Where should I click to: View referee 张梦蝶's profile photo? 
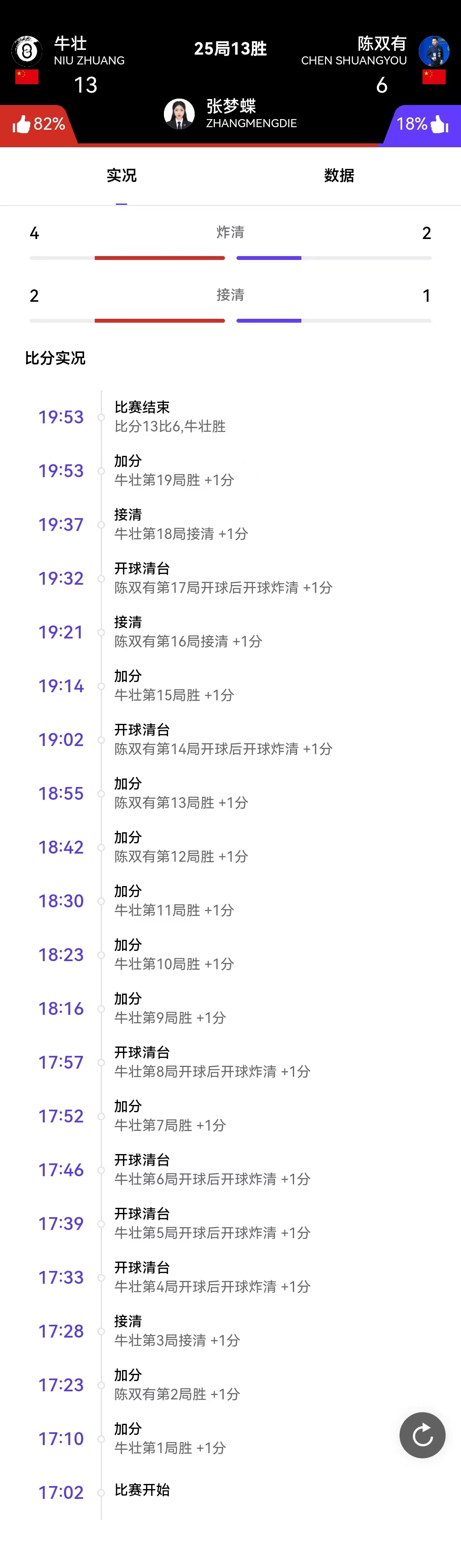[179, 114]
